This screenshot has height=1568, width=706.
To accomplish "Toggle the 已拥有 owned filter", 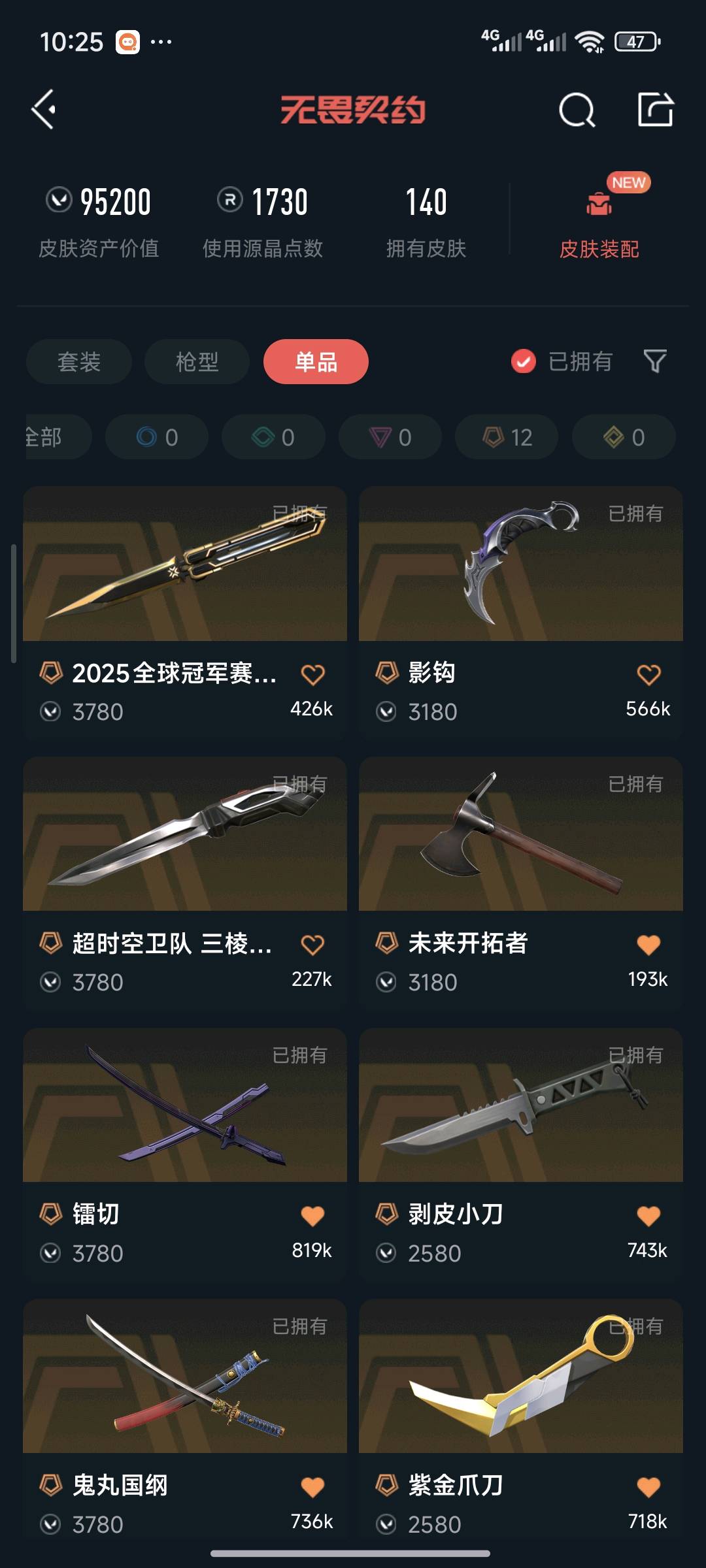I will tap(562, 361).
